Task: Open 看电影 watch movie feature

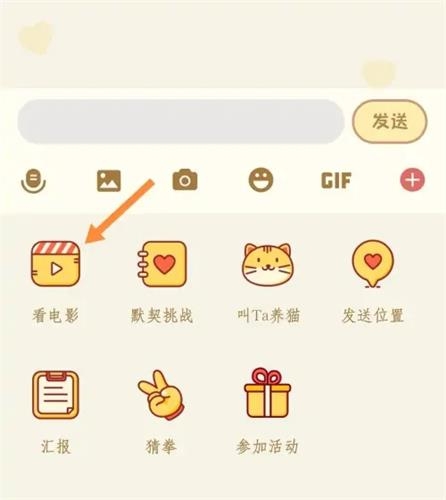Action: click(x=56, y=282)
